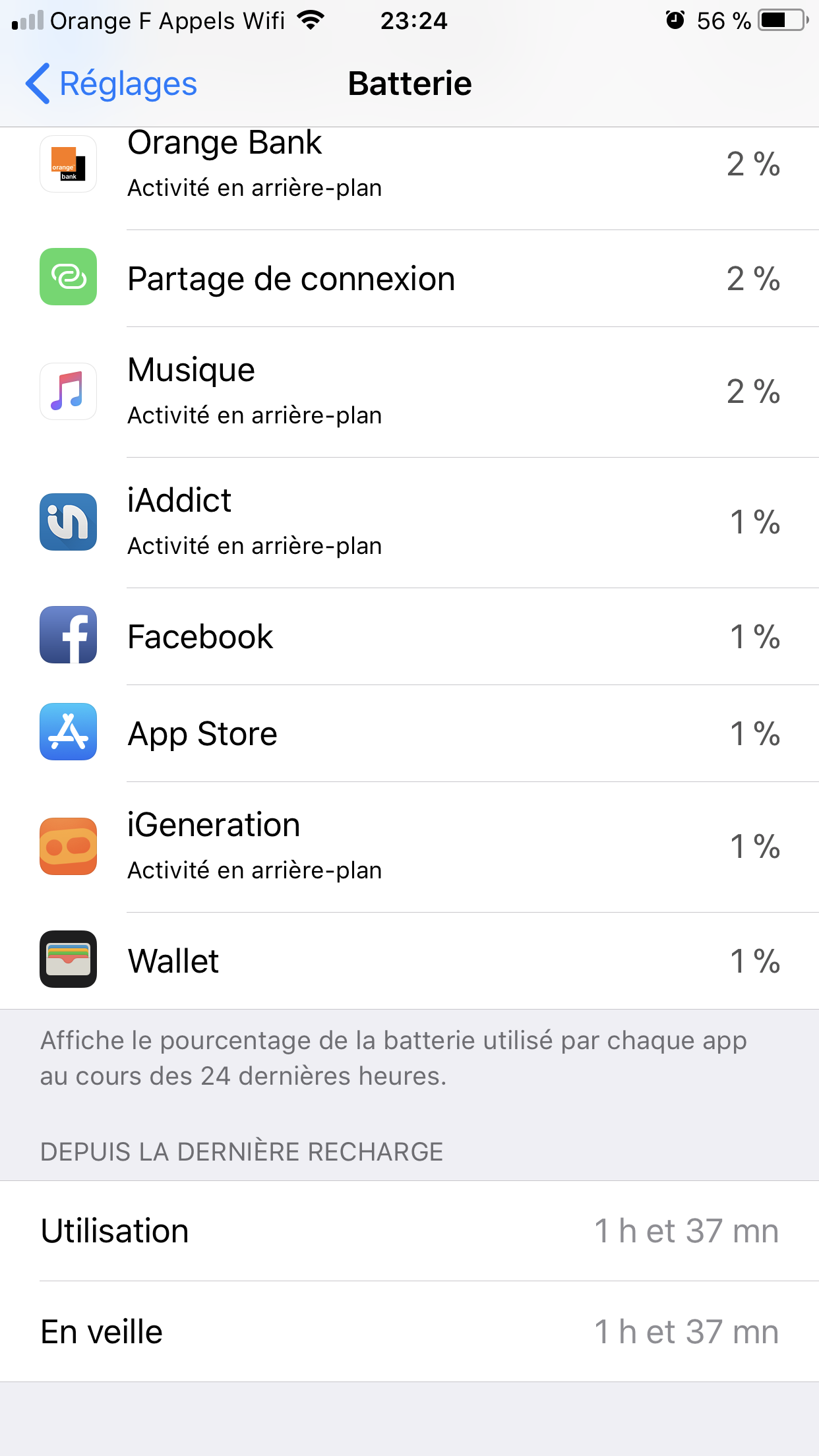The image size is (819, 1456).
Task: Tap the Facebook battery usage row
Action: pos(409,636)
